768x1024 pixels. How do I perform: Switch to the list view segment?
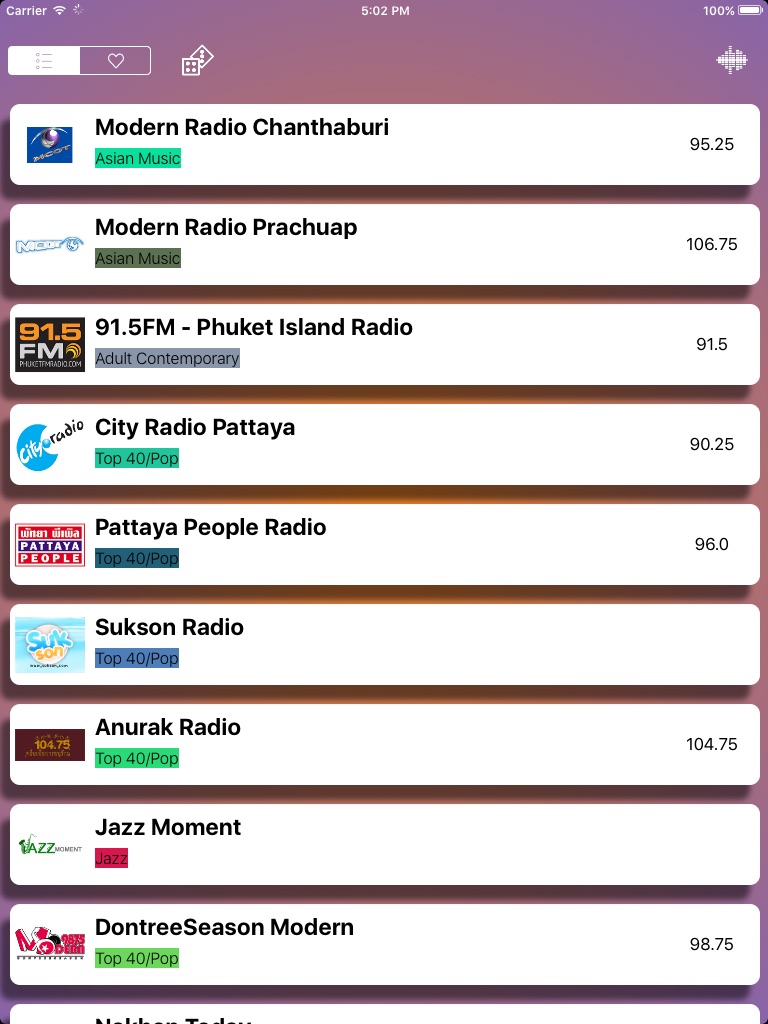pos(44,61)
